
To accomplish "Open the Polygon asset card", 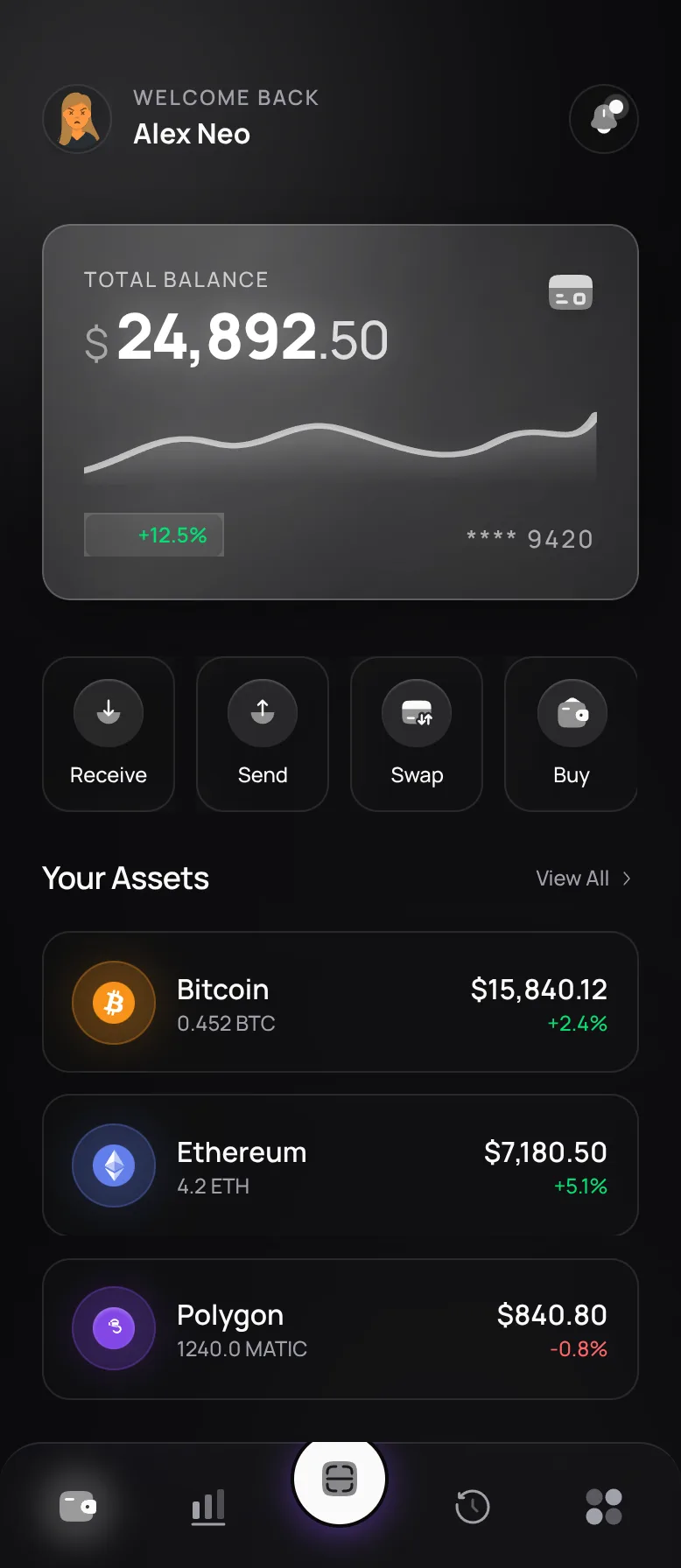I will tap(340, 1328).
